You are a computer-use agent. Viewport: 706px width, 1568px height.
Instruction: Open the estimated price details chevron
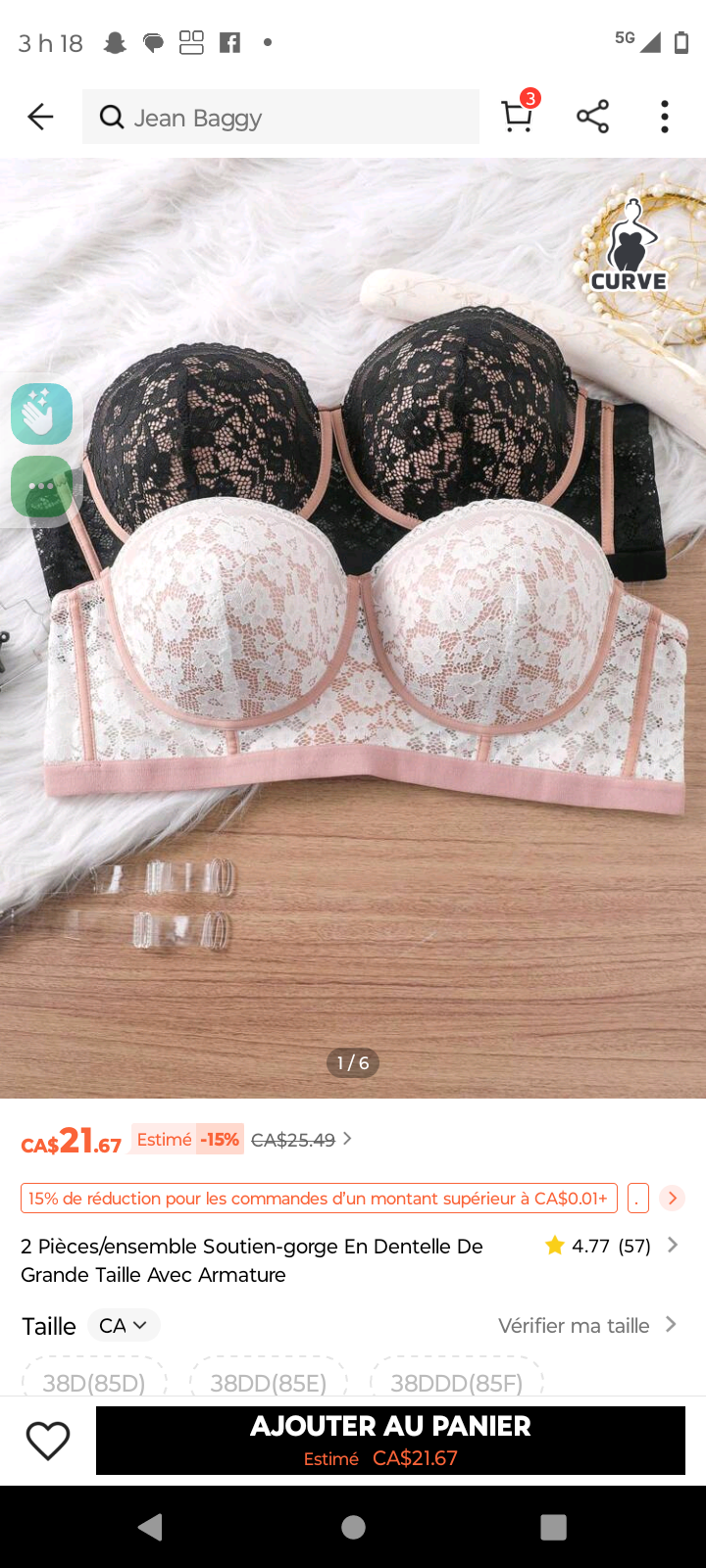coord(347,1139)
